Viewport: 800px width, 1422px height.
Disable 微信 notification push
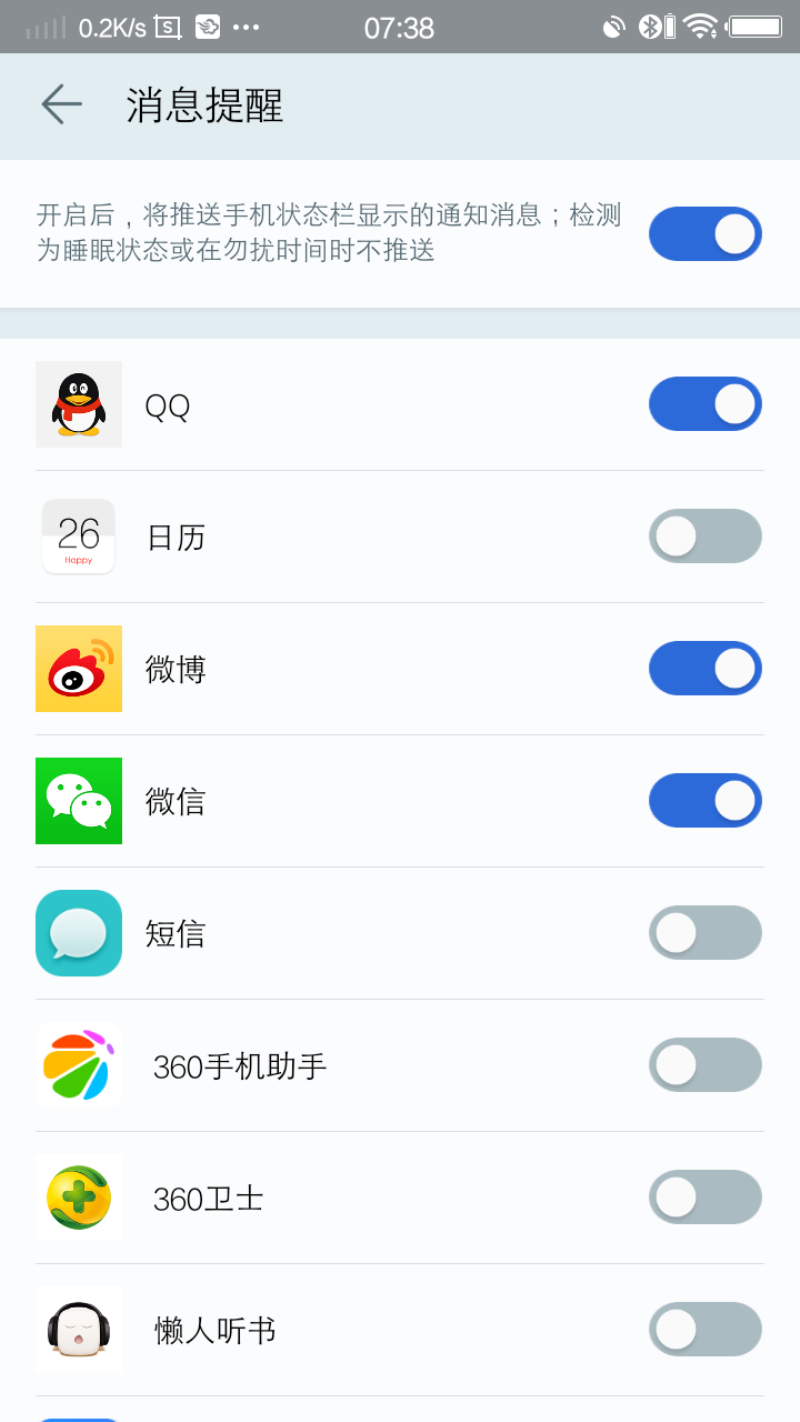705,800
